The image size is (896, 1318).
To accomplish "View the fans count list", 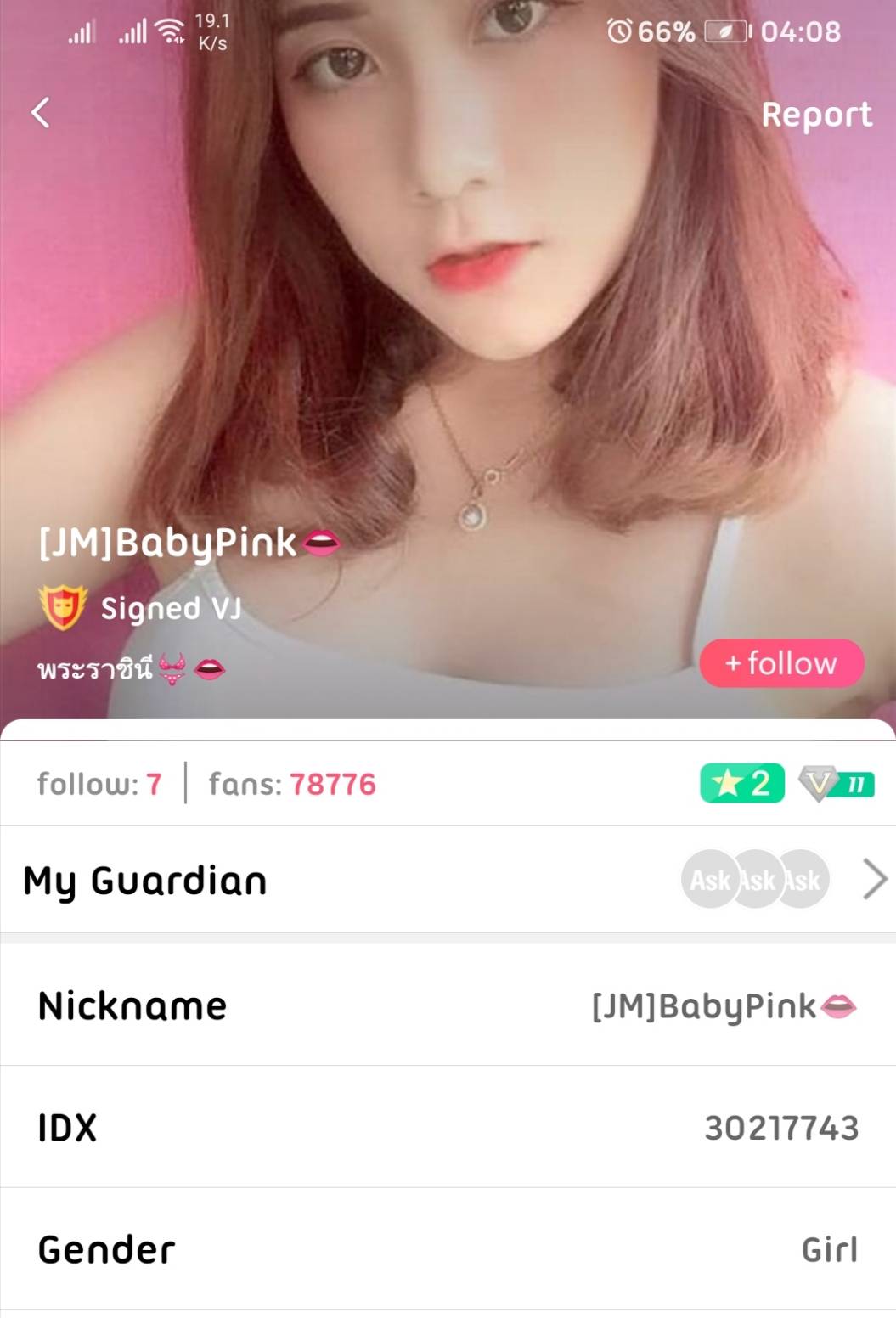I will (x=292, y=784).
